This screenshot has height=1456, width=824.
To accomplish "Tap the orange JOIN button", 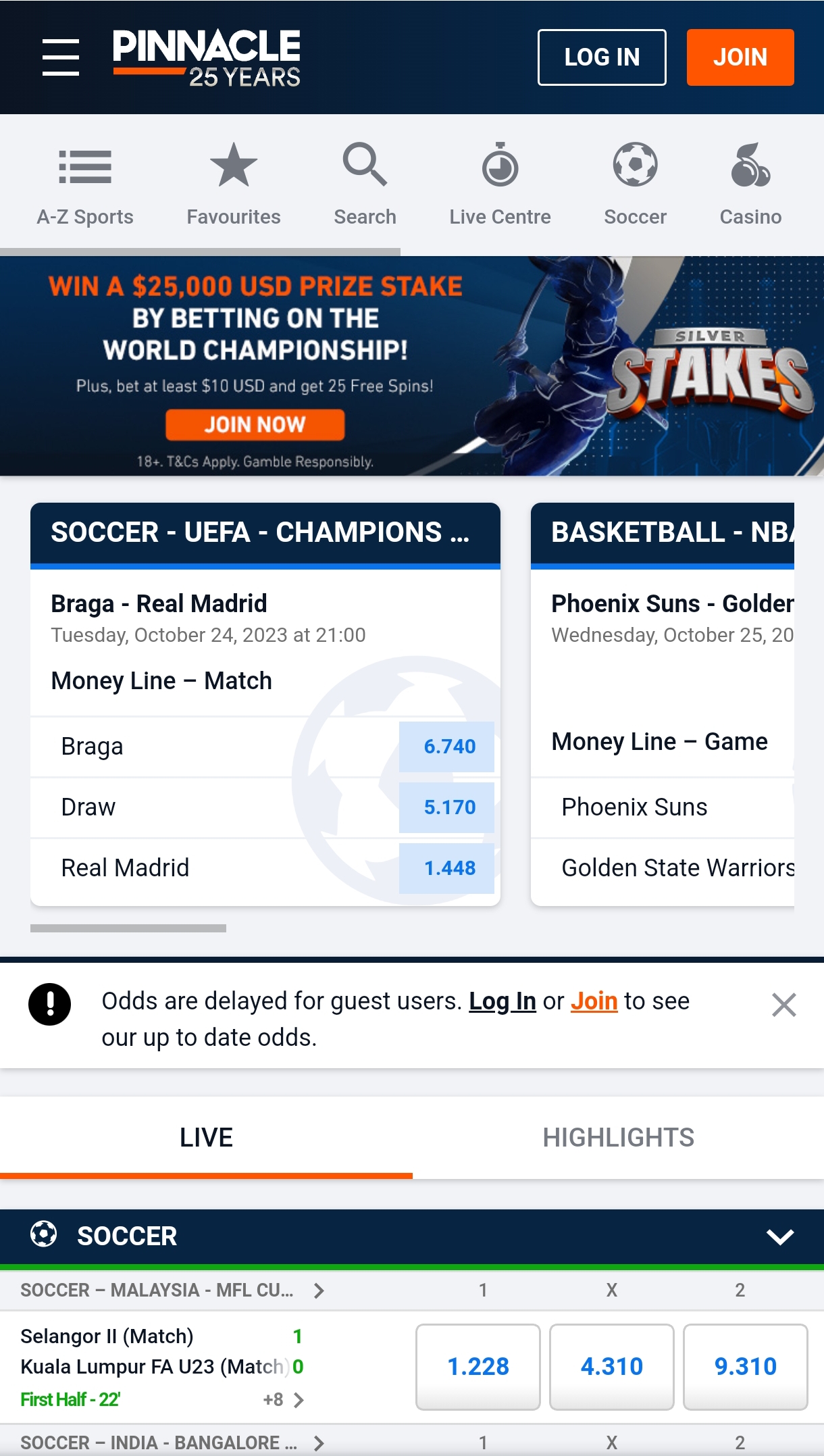I will 740,57.
